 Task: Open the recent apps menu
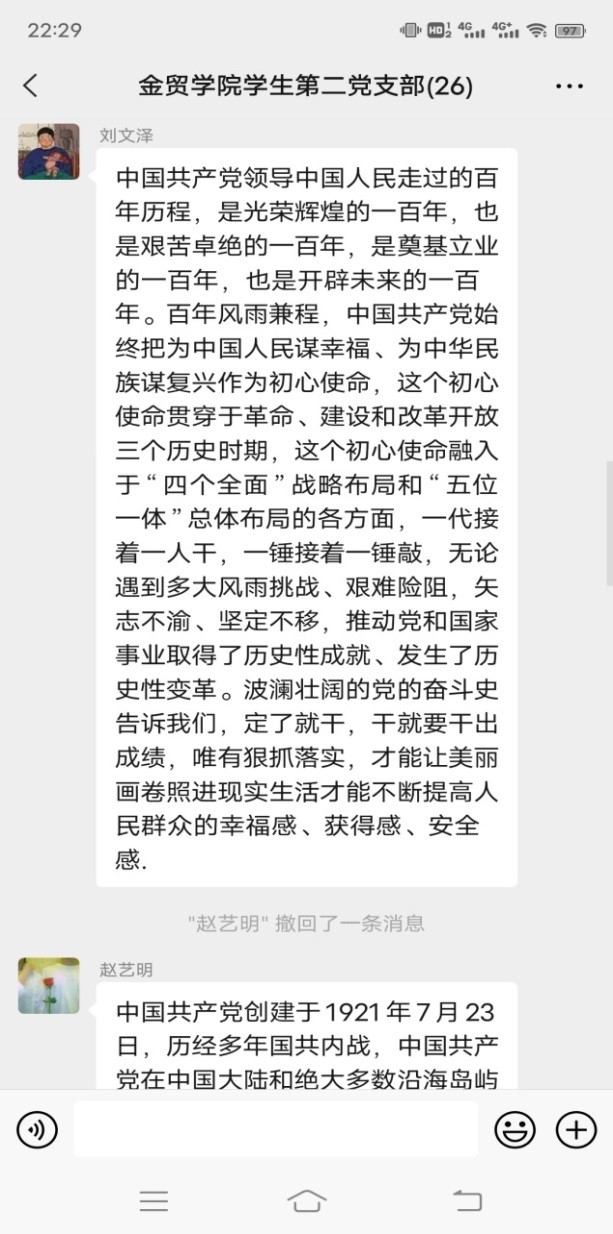click(153, 1201)
